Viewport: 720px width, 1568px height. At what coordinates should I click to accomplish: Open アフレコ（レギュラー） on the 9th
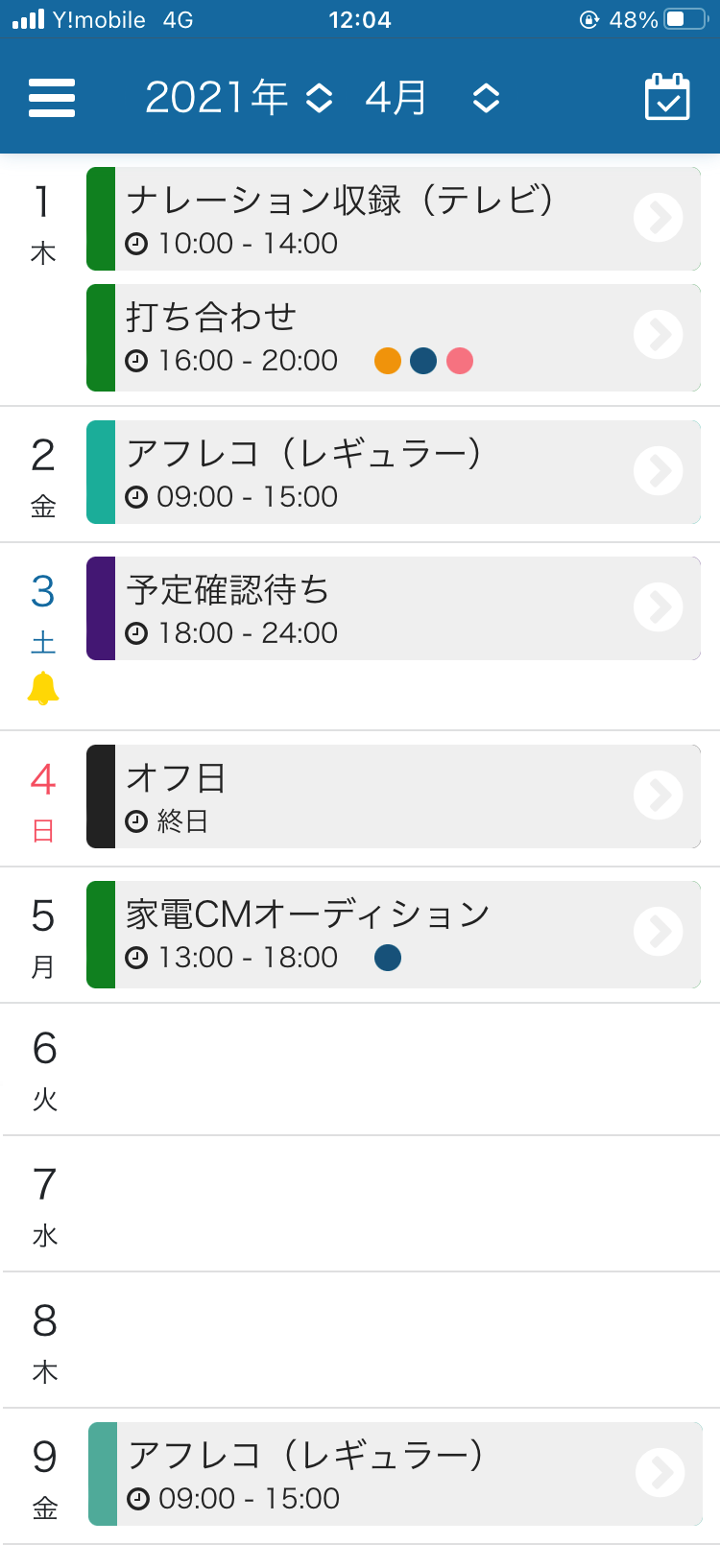pos(396,1474)
